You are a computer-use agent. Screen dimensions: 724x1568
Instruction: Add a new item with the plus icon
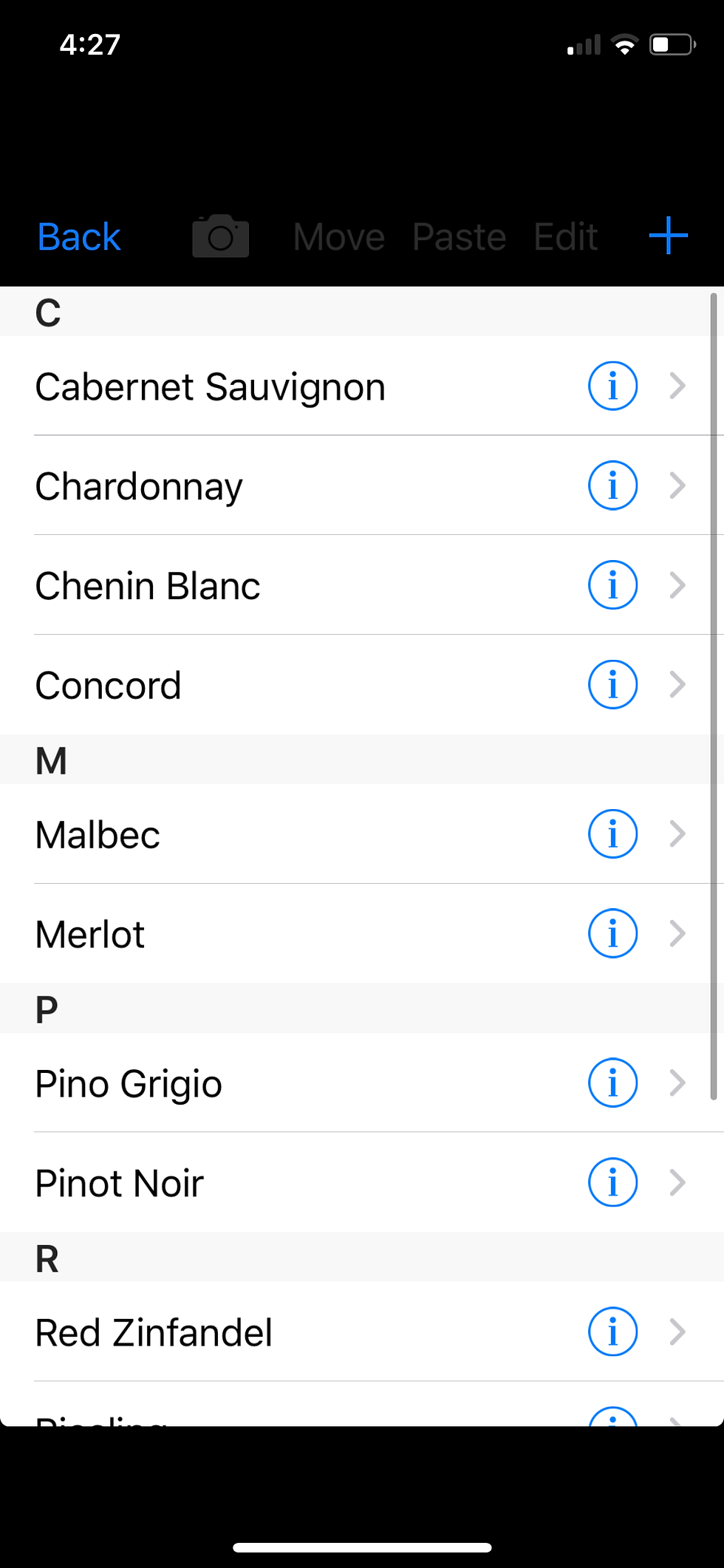(668, 236)
